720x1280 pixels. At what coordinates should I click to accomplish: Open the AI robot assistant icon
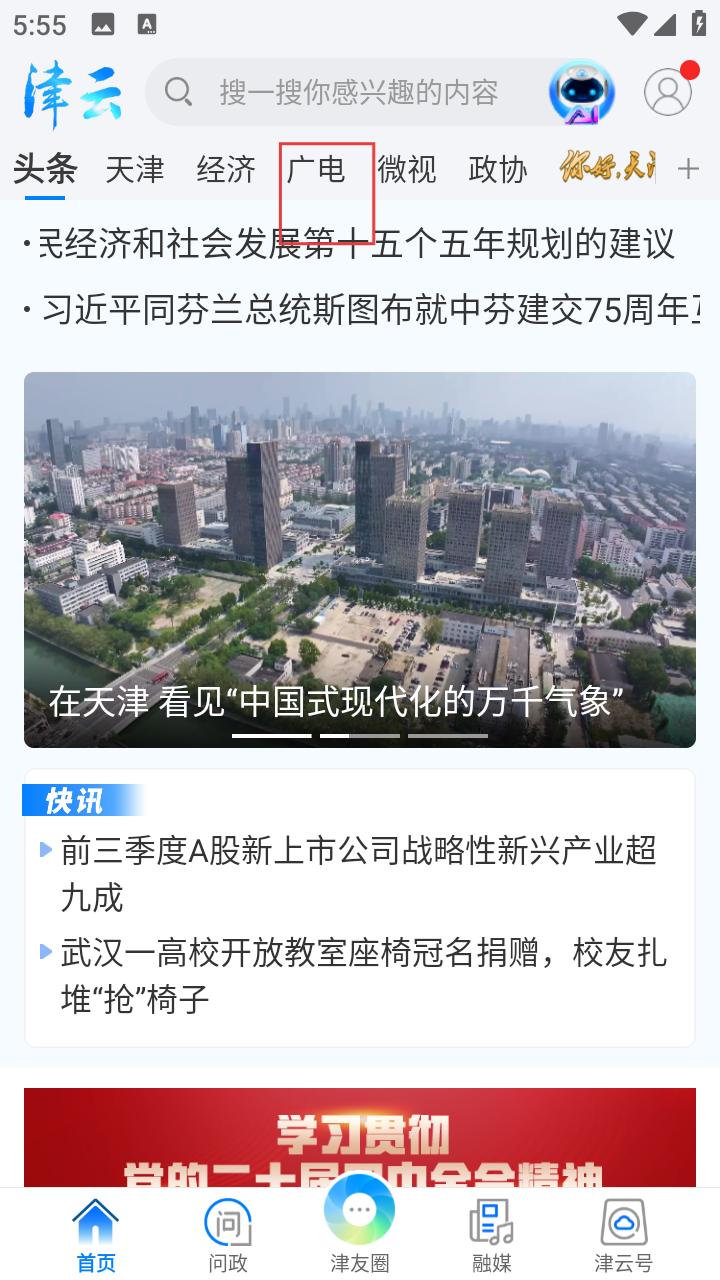(x=581, y=93)
